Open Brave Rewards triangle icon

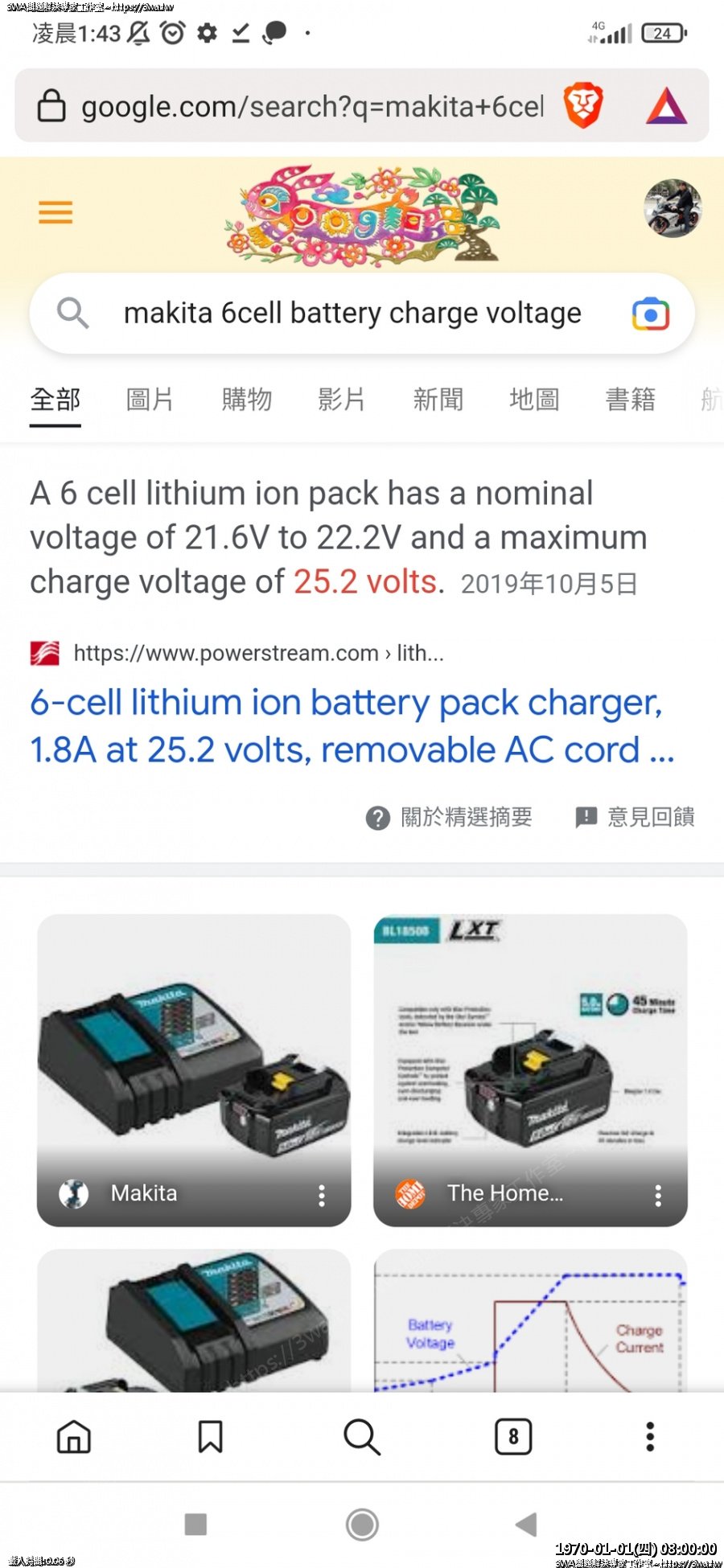click(x=666, y=106)
